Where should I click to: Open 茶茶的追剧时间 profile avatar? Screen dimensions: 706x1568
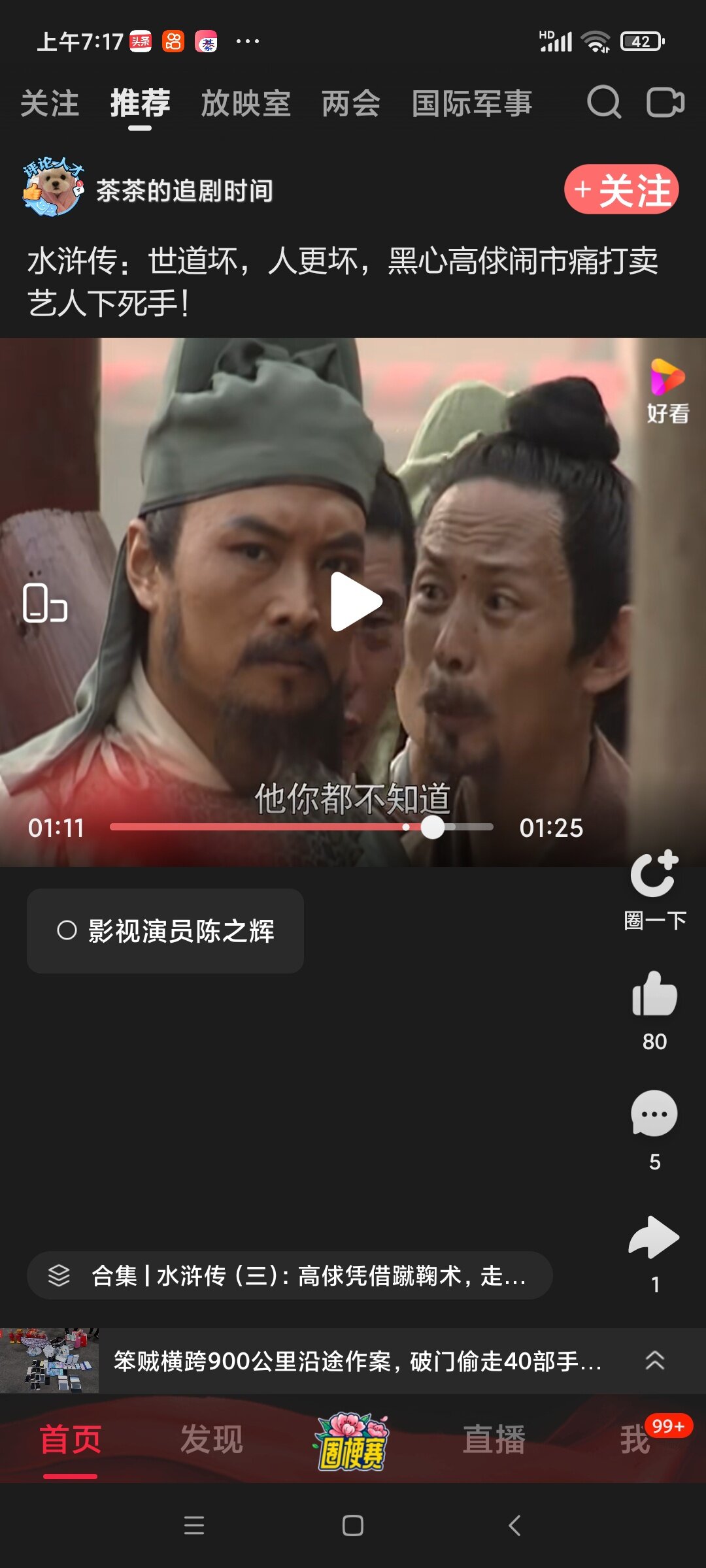pos(52,188)
